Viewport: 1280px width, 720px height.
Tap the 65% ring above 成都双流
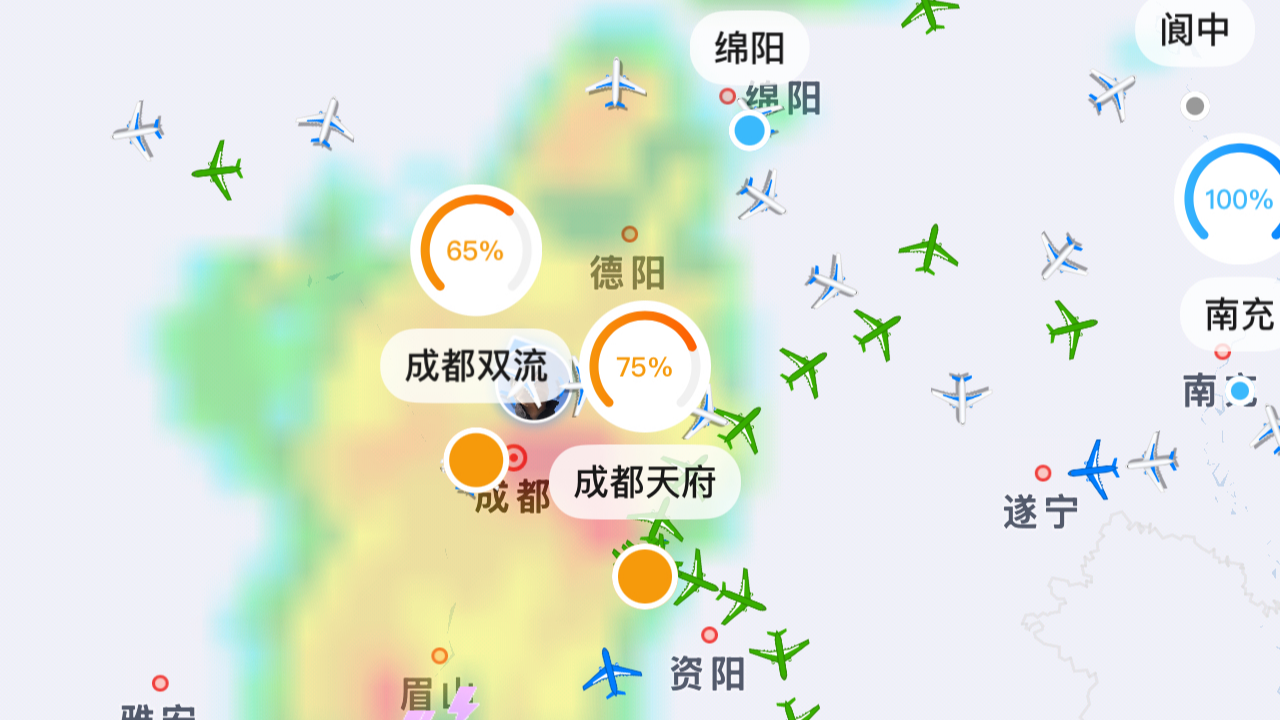click(475, 250)
